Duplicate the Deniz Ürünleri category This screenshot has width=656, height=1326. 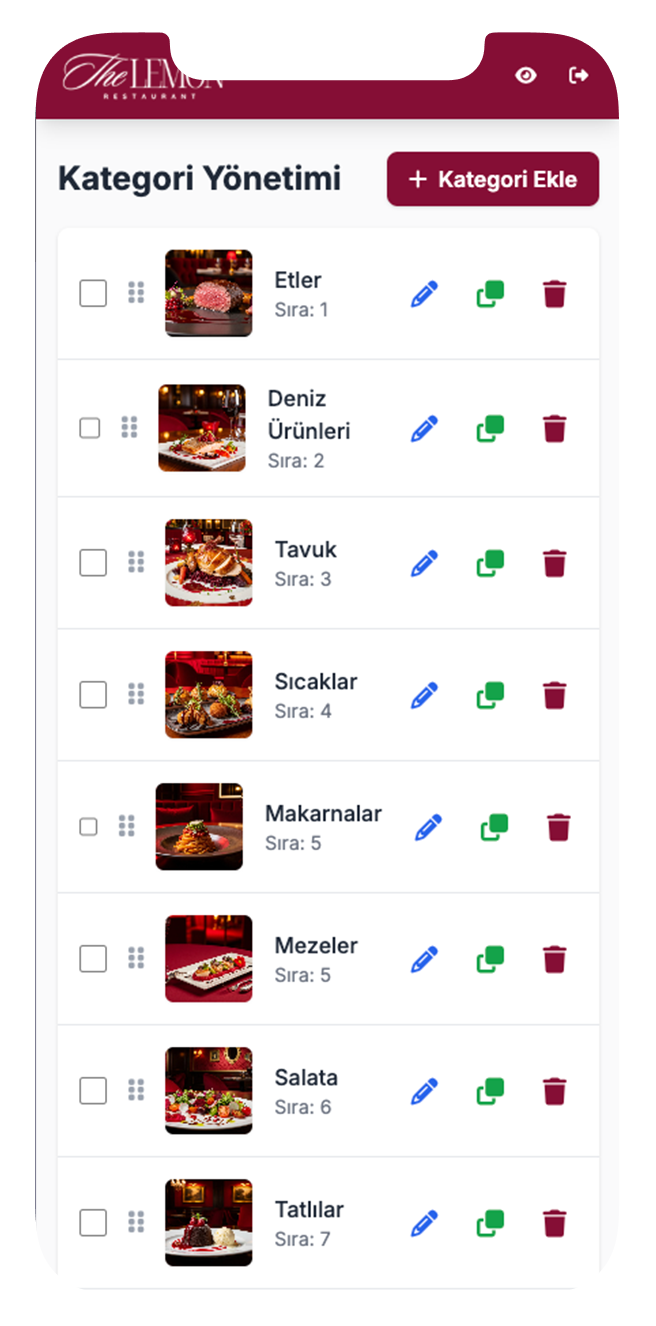click(490, 428)
